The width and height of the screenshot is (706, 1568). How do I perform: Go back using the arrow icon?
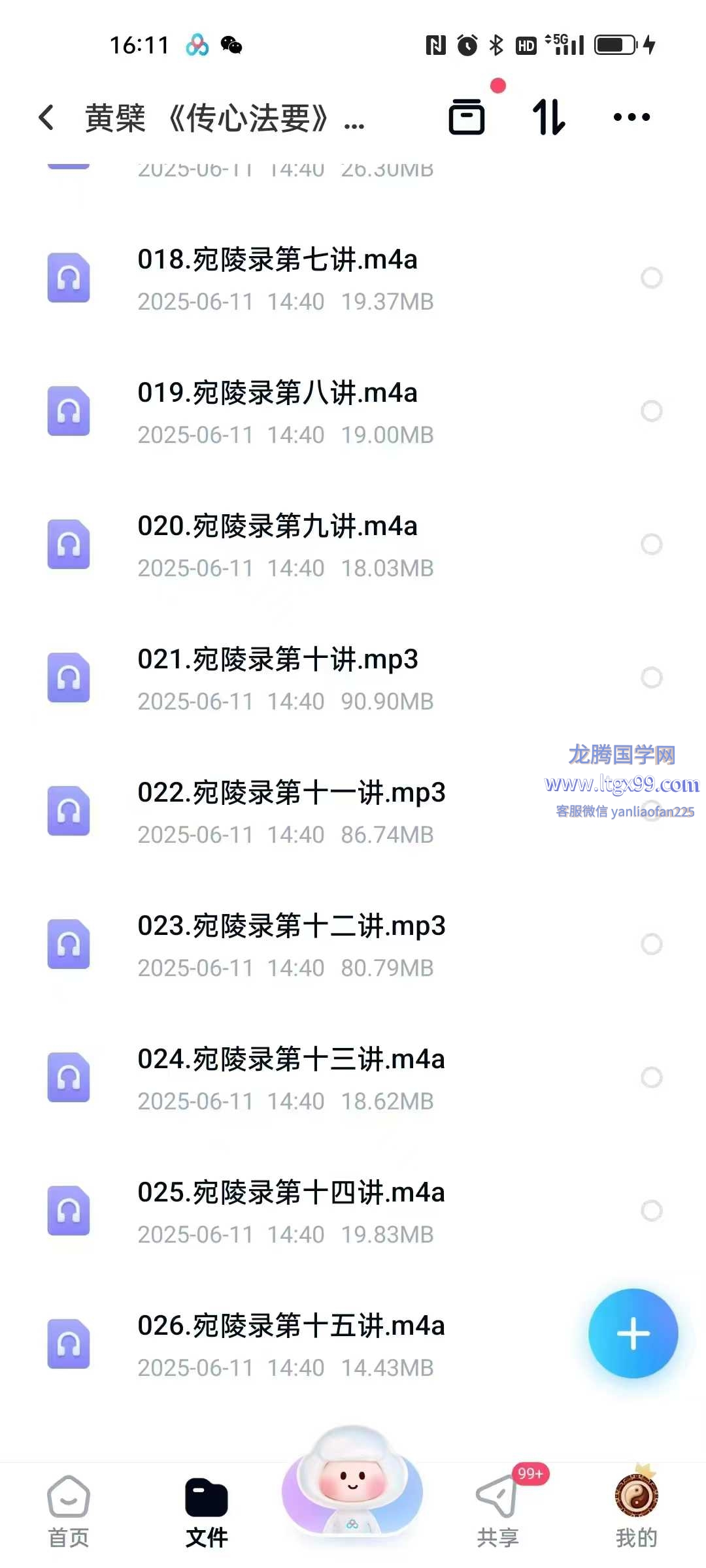(x=46, y=118)
